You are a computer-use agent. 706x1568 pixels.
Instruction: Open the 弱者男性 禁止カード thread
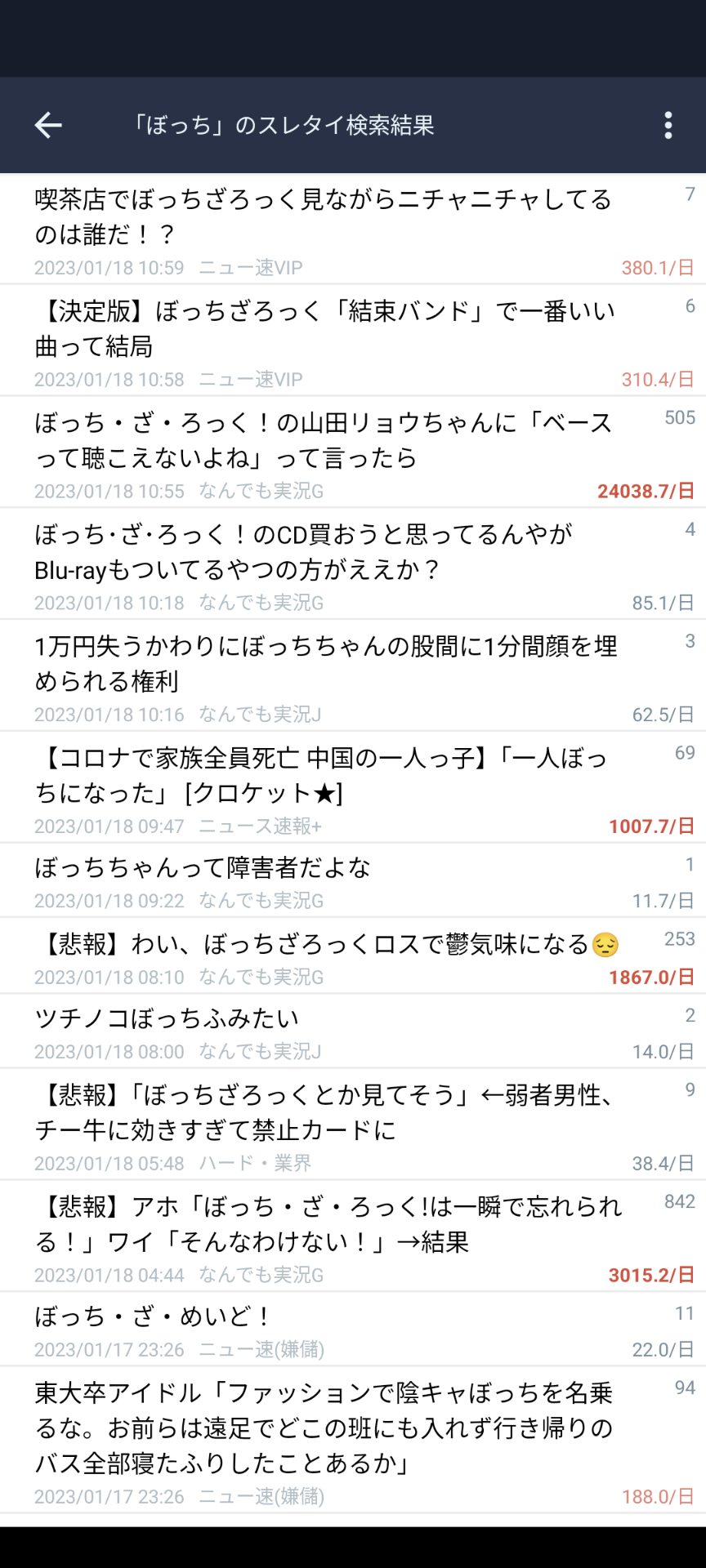coord(325,1112)
